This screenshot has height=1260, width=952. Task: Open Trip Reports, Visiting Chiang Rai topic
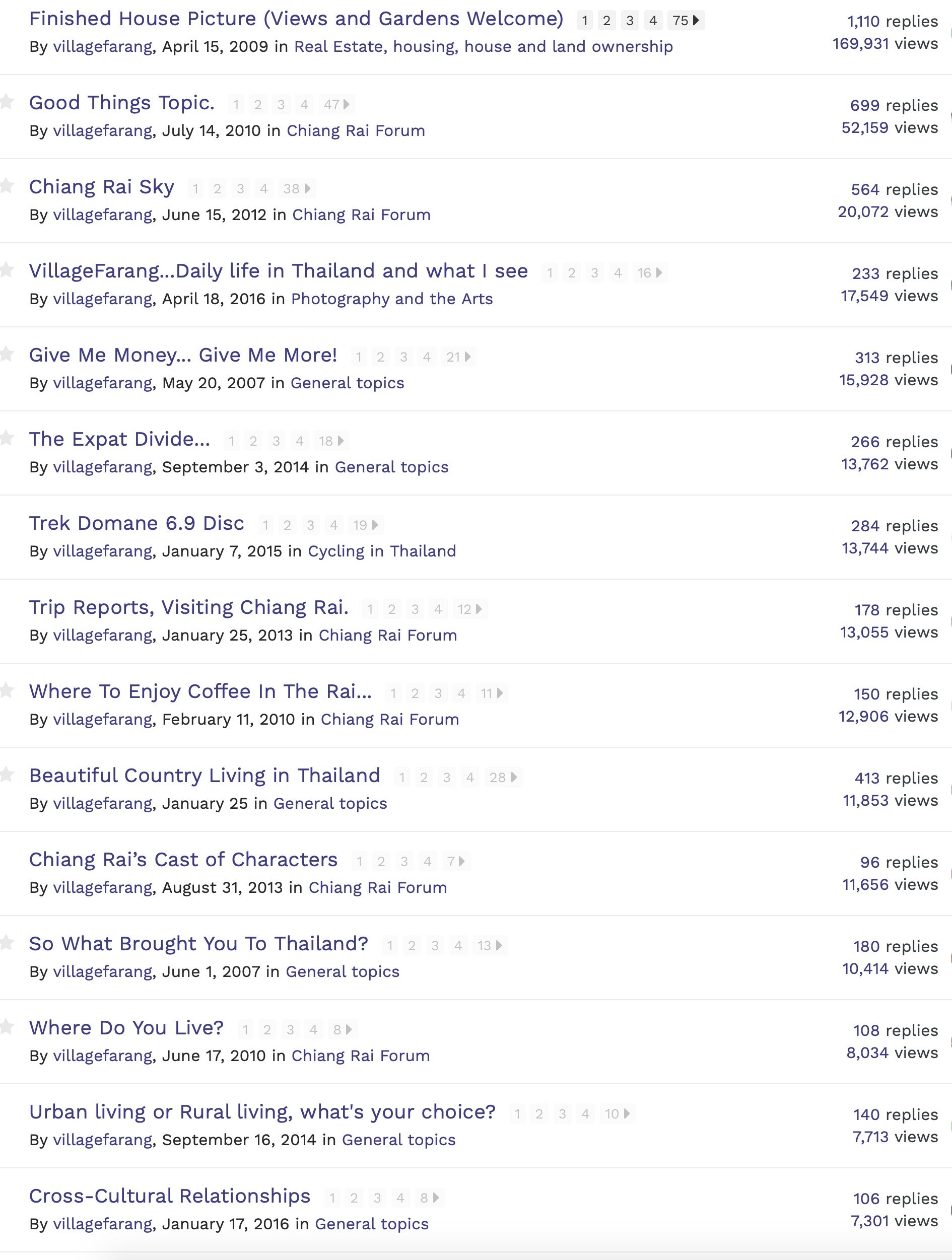188,608
